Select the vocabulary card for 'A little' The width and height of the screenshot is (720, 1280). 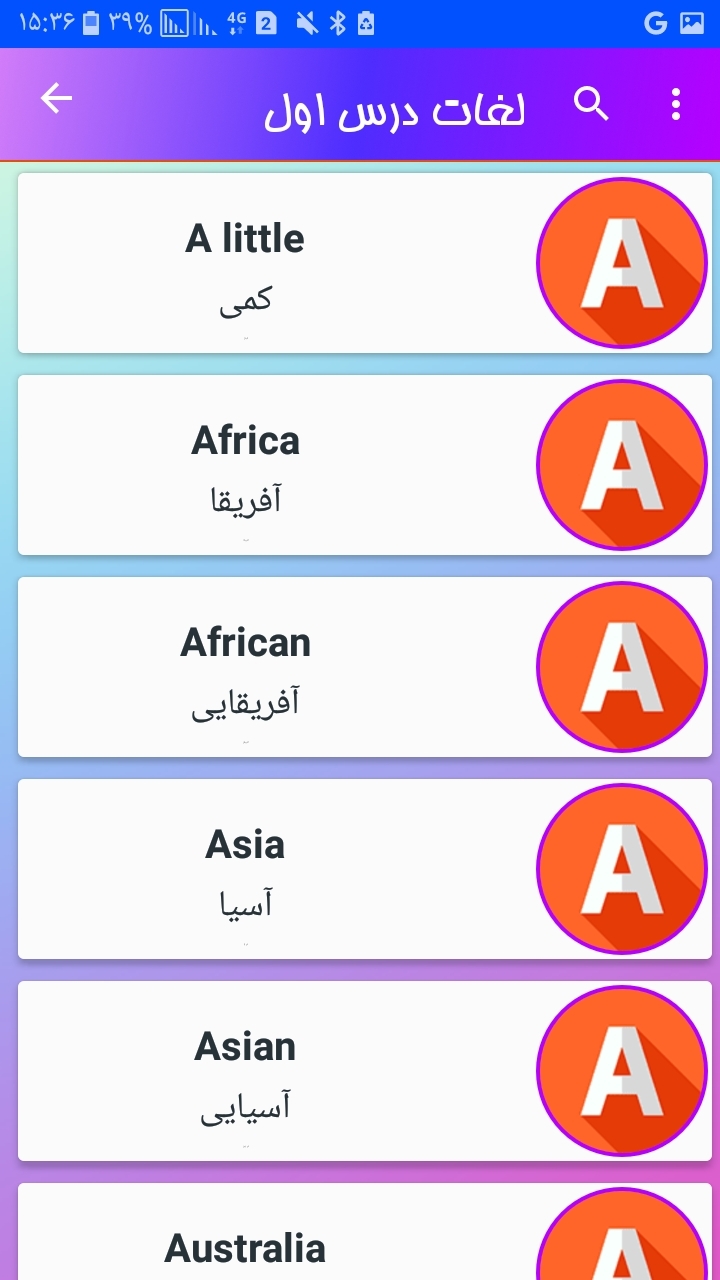coord(300,262)
